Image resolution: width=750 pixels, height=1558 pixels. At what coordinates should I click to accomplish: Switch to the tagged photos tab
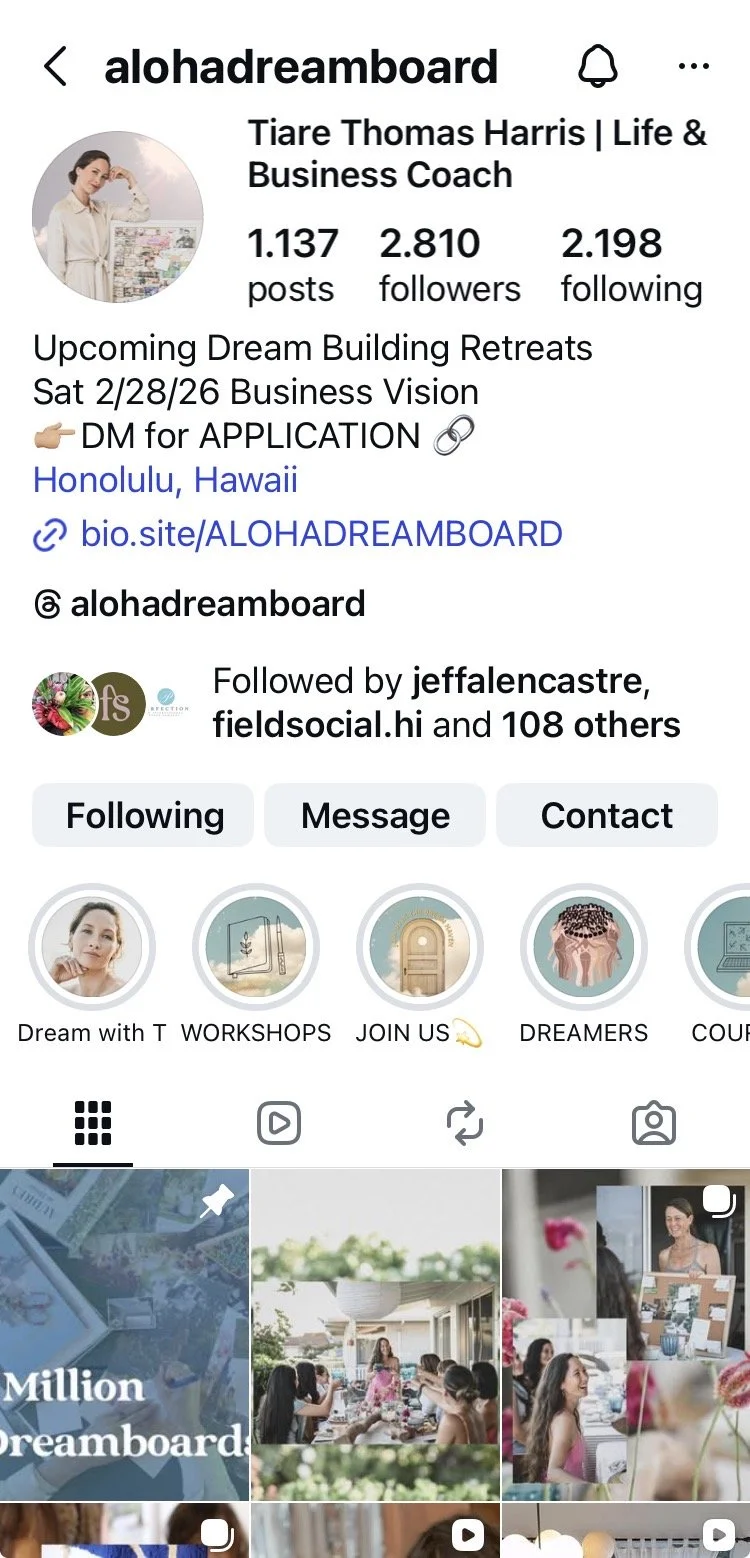[x=654, y=1124]
